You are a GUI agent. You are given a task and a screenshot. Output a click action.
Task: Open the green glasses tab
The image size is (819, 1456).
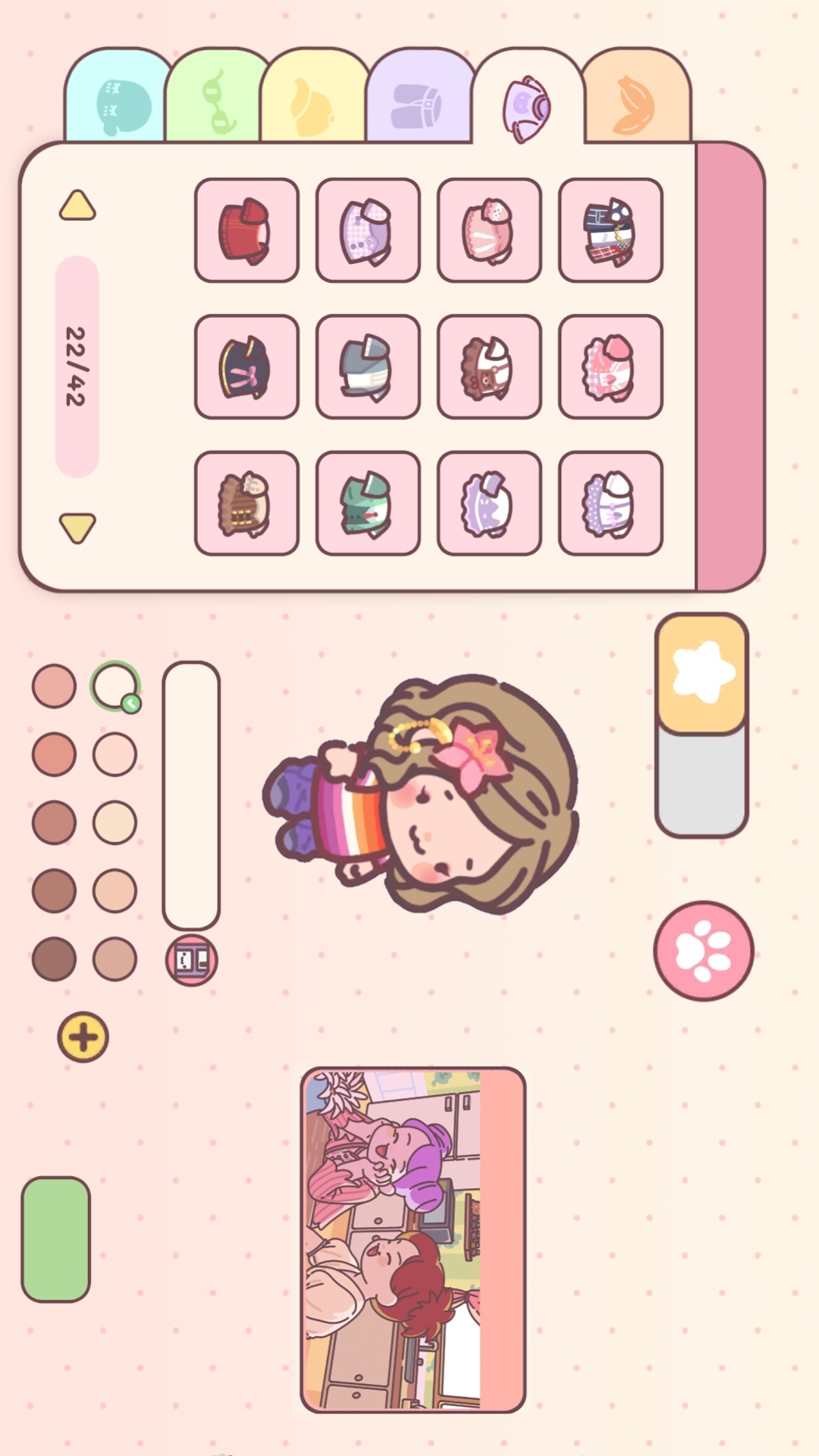point(218,101)
